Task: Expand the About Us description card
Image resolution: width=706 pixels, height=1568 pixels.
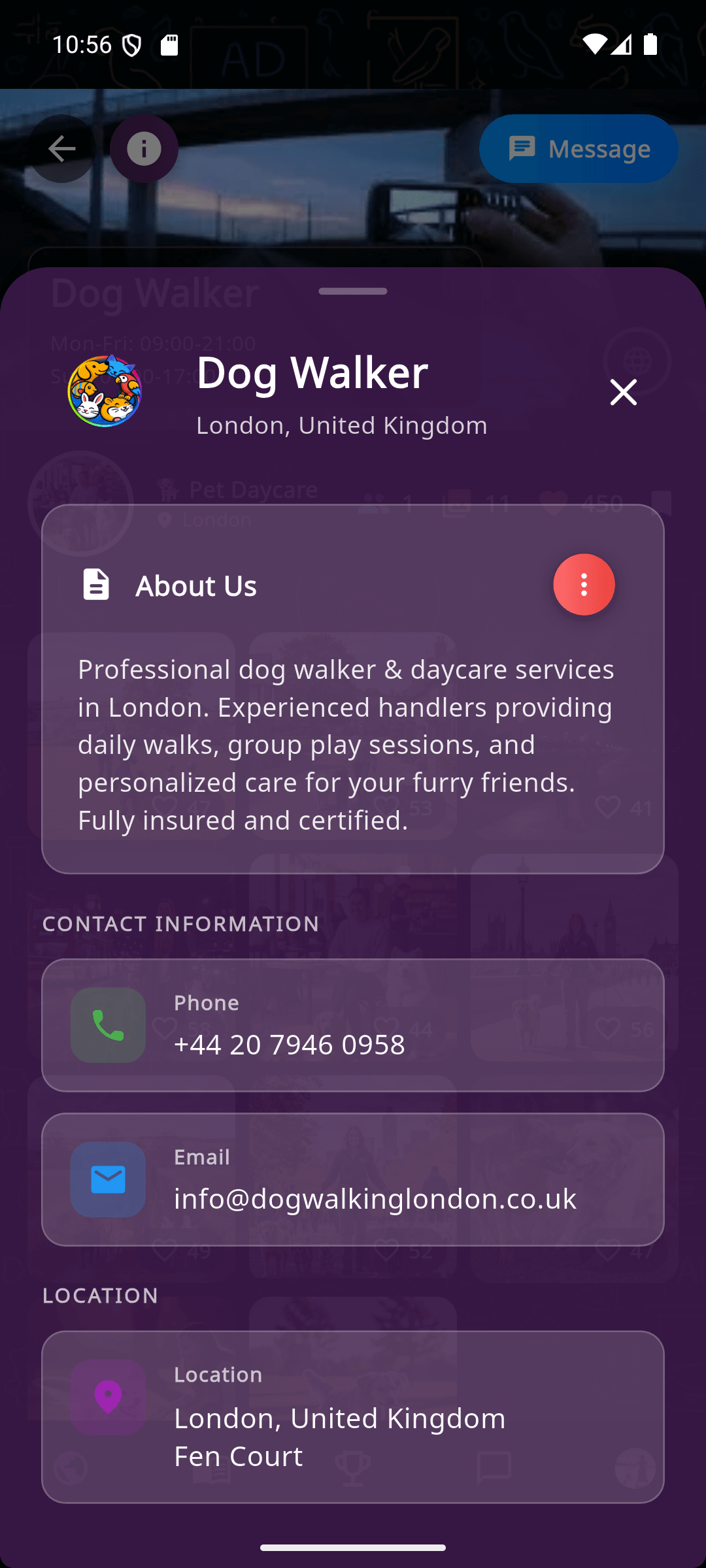Action: click(x=353, y=745)
